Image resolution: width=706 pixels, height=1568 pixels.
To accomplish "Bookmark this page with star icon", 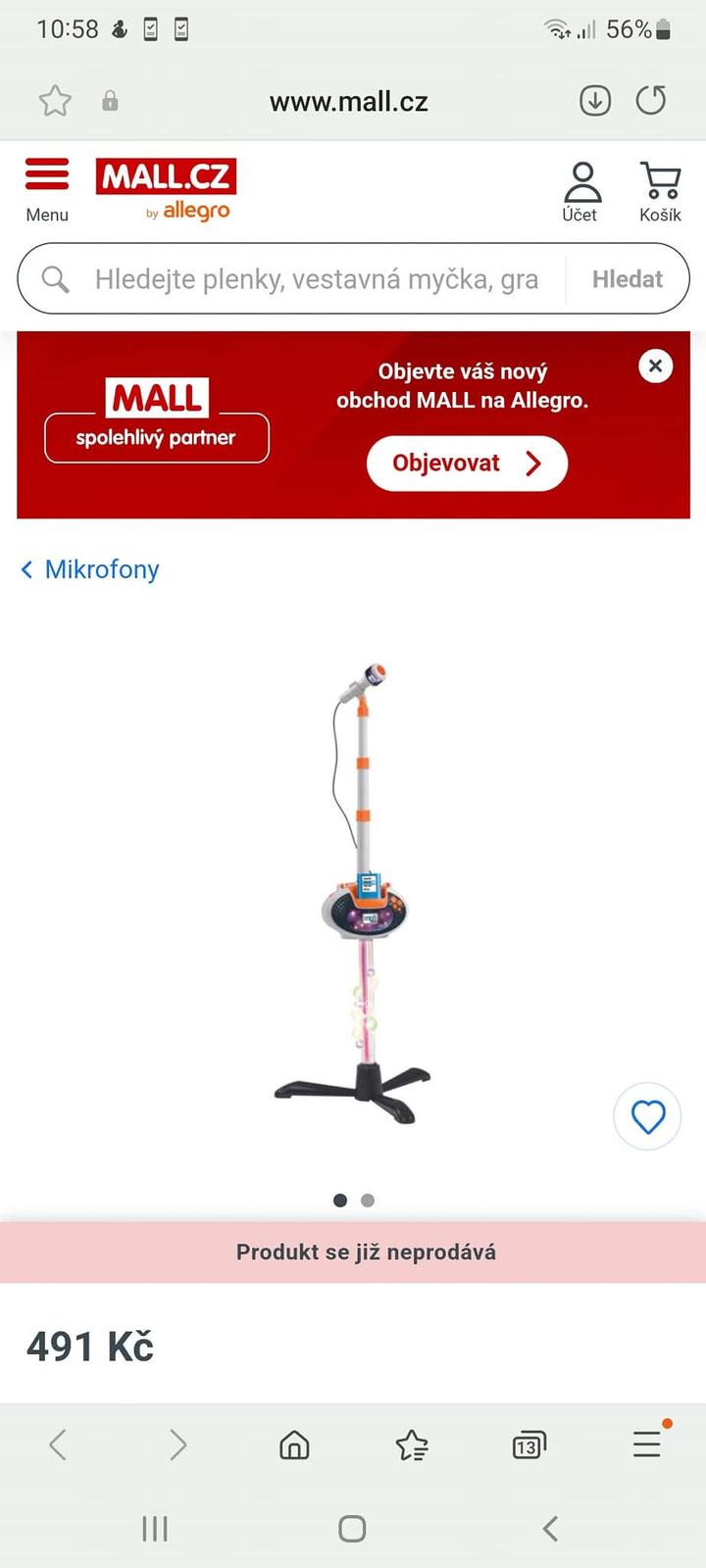I will coord(55,101).
